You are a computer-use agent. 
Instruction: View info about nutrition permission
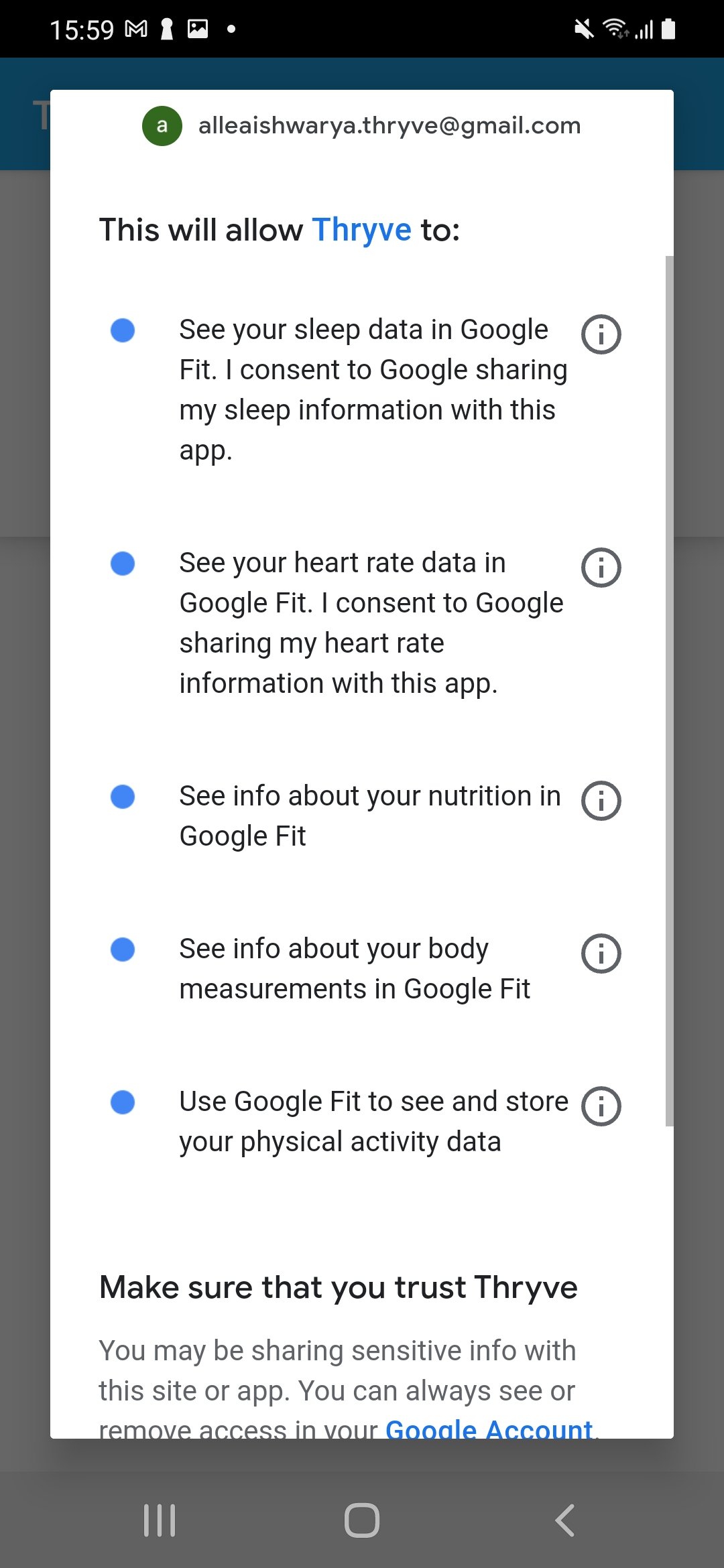[601, 800]
